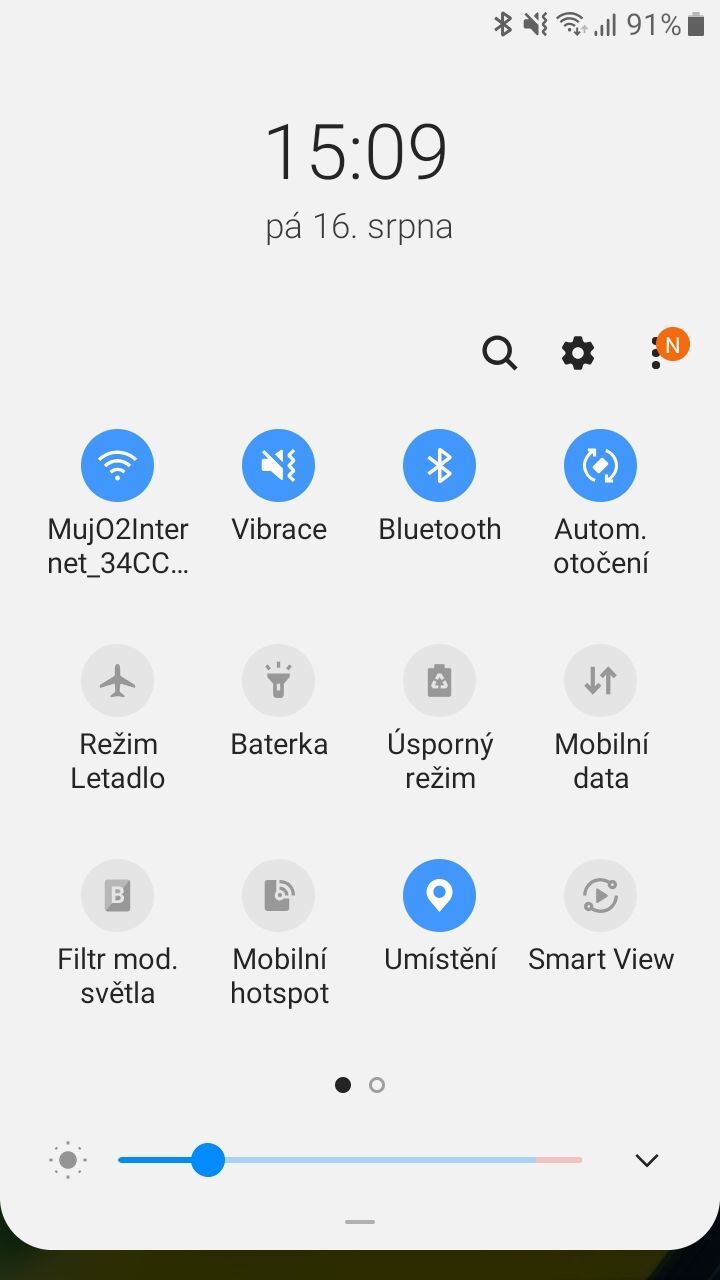Expand brightness options with the chevron
720x1280 pixels.
click(x=647, y=1160)
